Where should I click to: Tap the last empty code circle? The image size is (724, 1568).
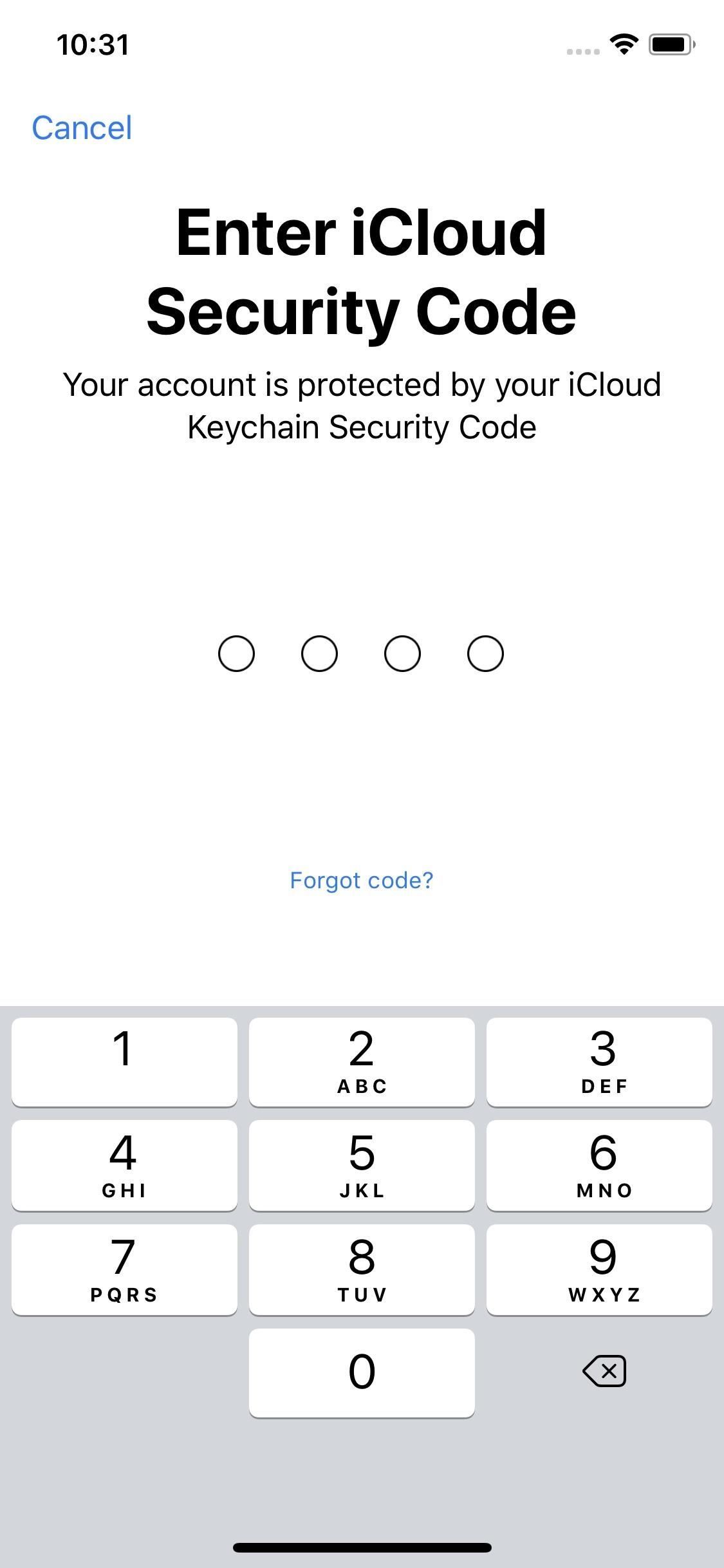click(x=486, y=653)
